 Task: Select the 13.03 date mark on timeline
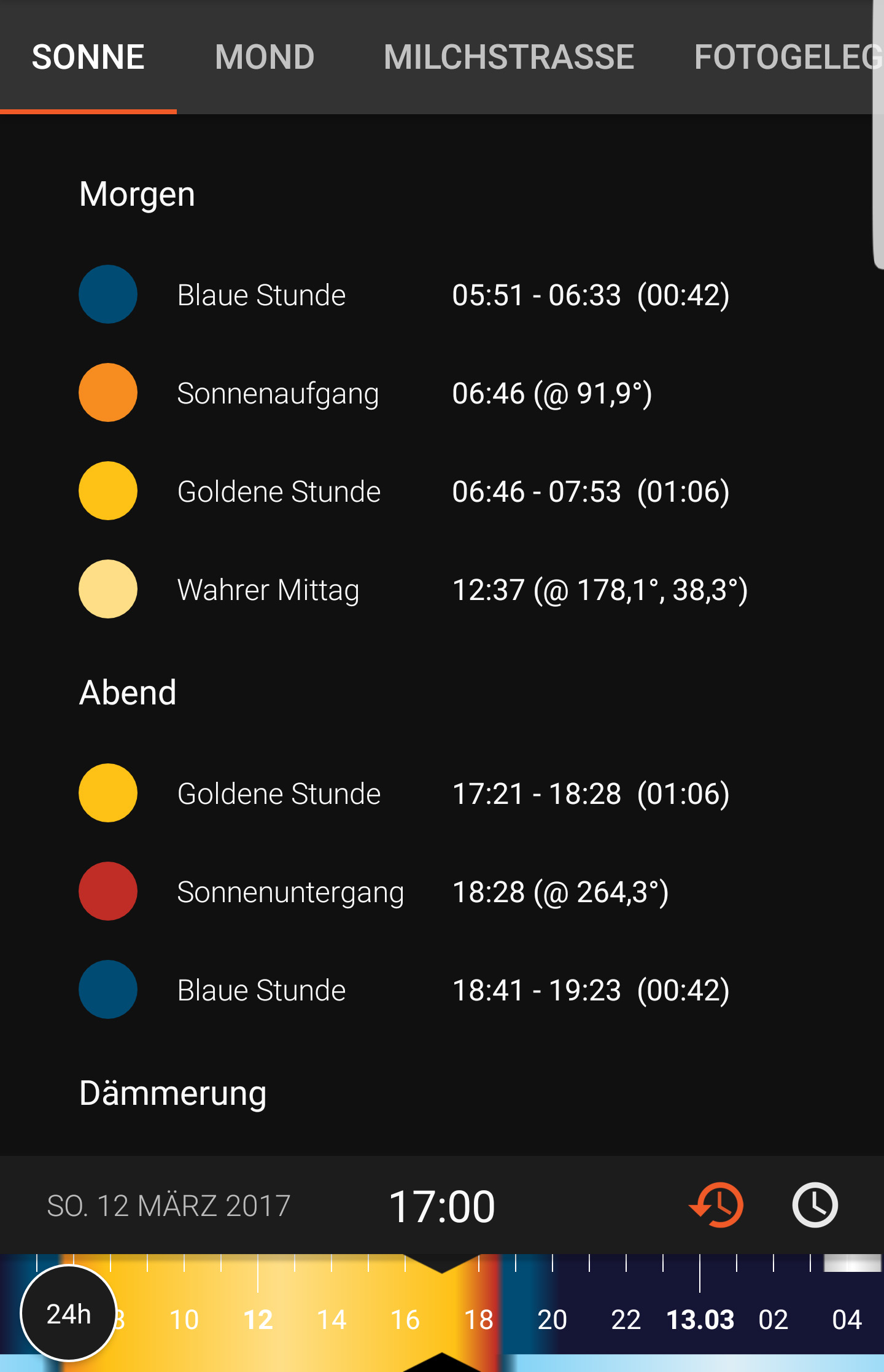(700, 1319)
